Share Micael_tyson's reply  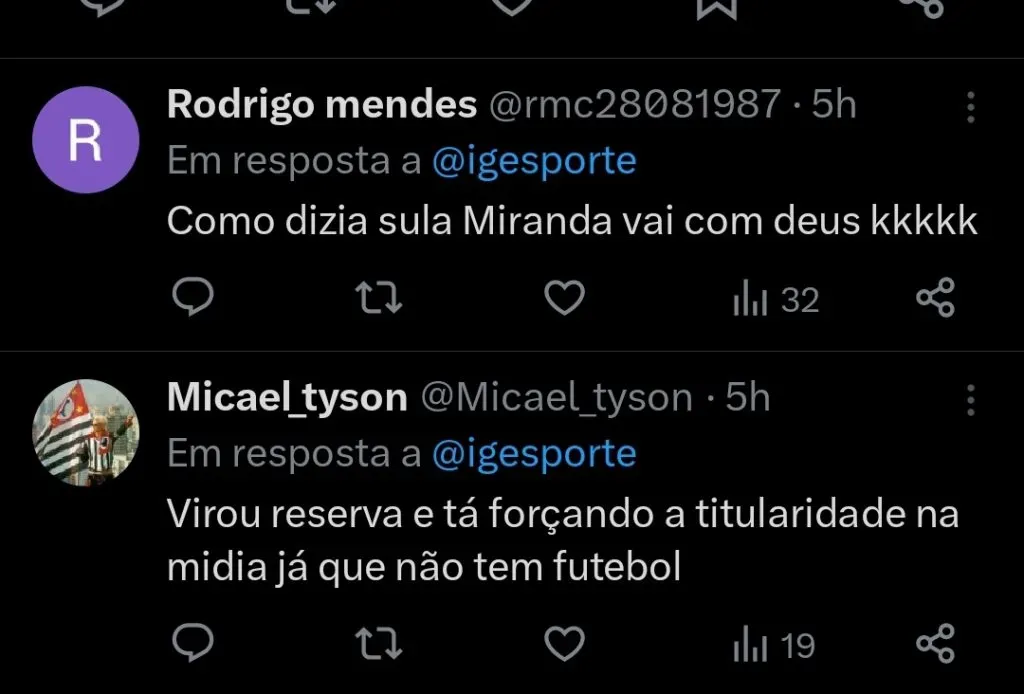click(936, 644)
